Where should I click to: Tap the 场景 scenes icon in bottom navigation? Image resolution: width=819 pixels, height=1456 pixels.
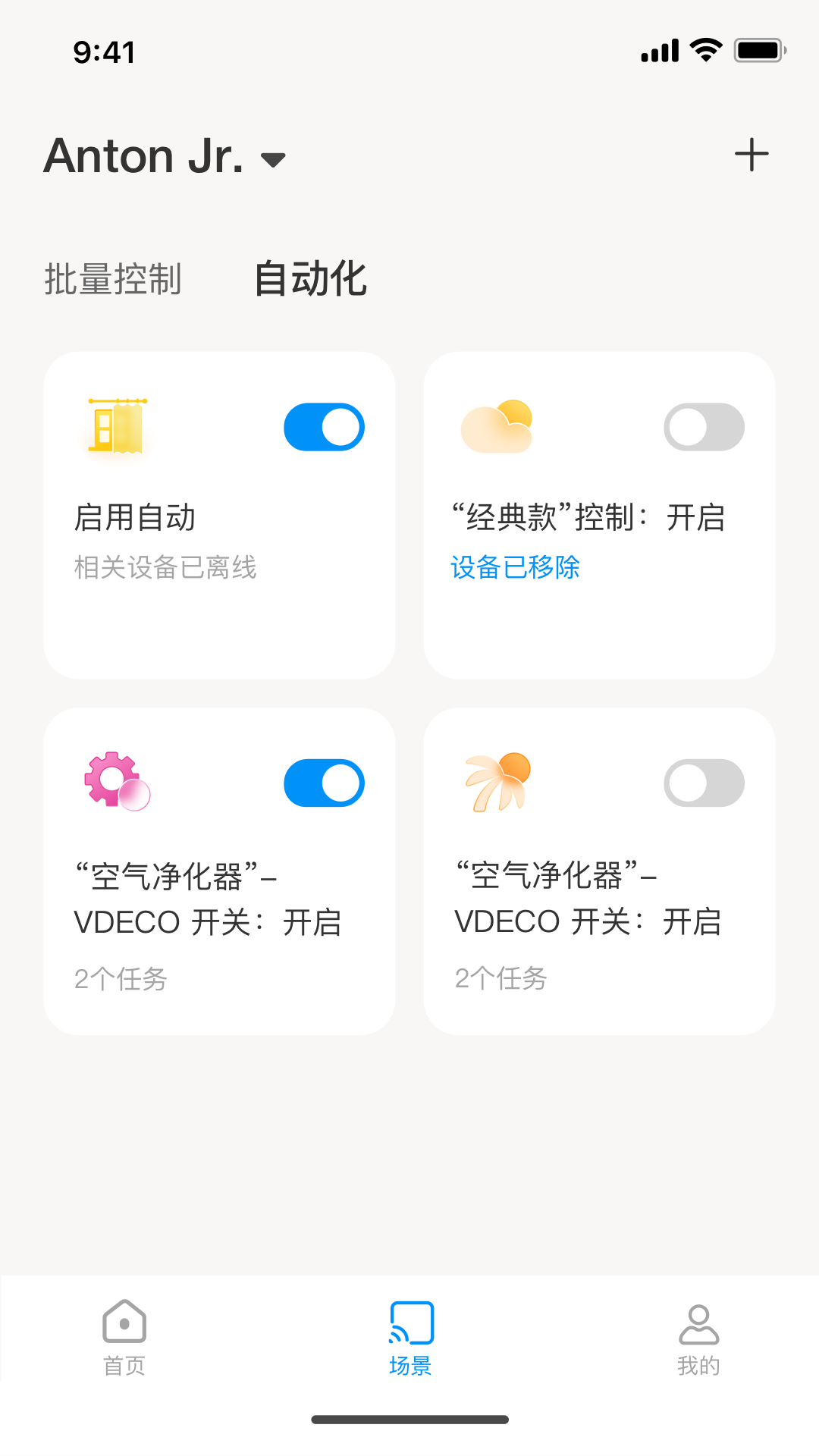409,1335
